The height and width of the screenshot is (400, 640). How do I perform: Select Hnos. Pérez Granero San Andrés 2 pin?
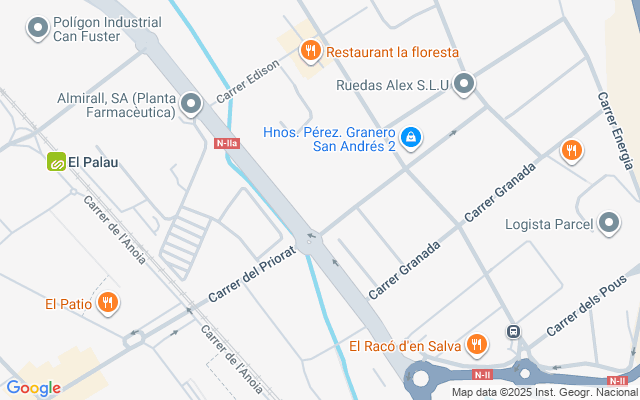pyautogui.click(x=410, y=137)
